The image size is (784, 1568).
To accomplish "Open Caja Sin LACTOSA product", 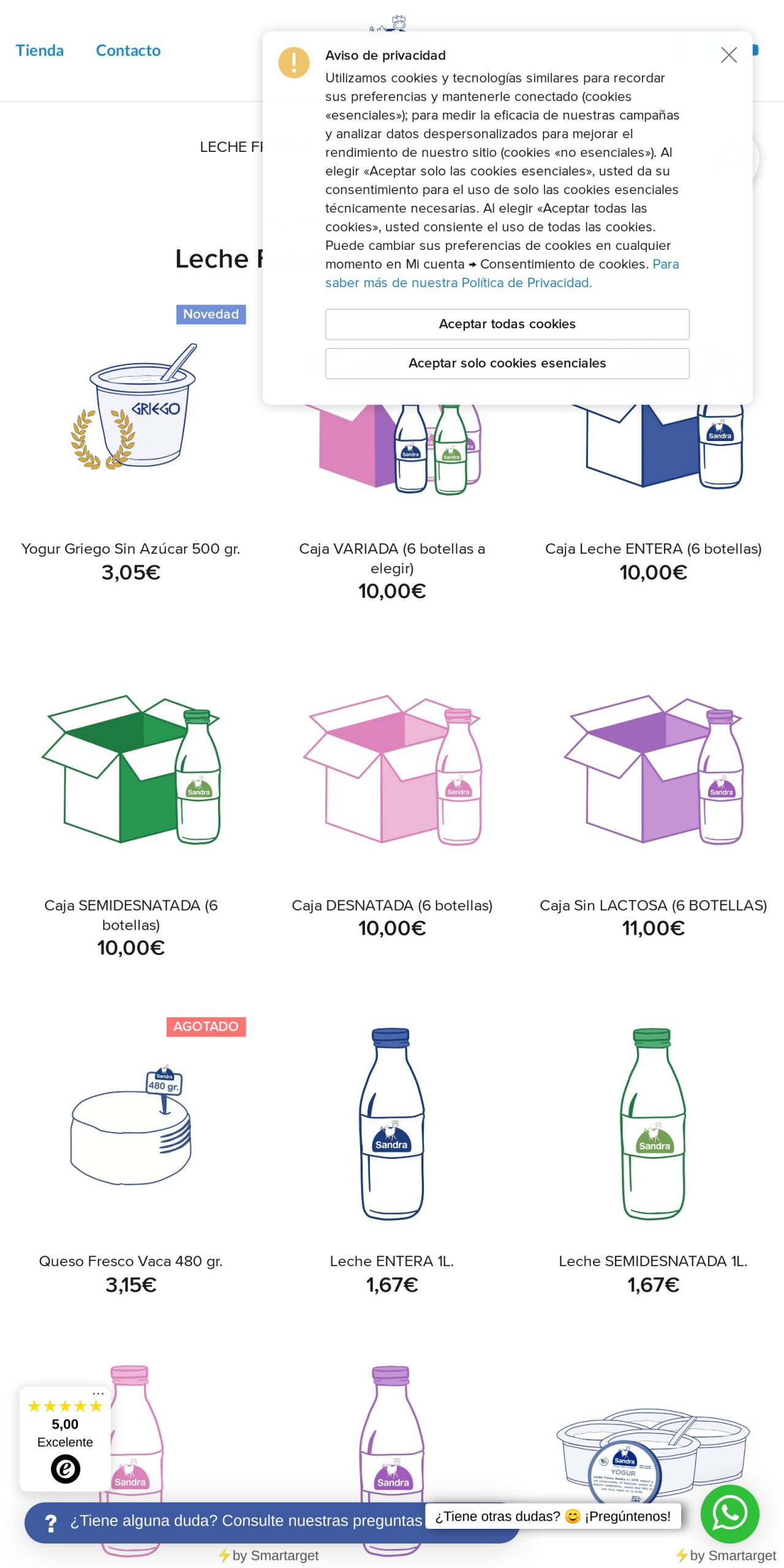I will 653,905.
